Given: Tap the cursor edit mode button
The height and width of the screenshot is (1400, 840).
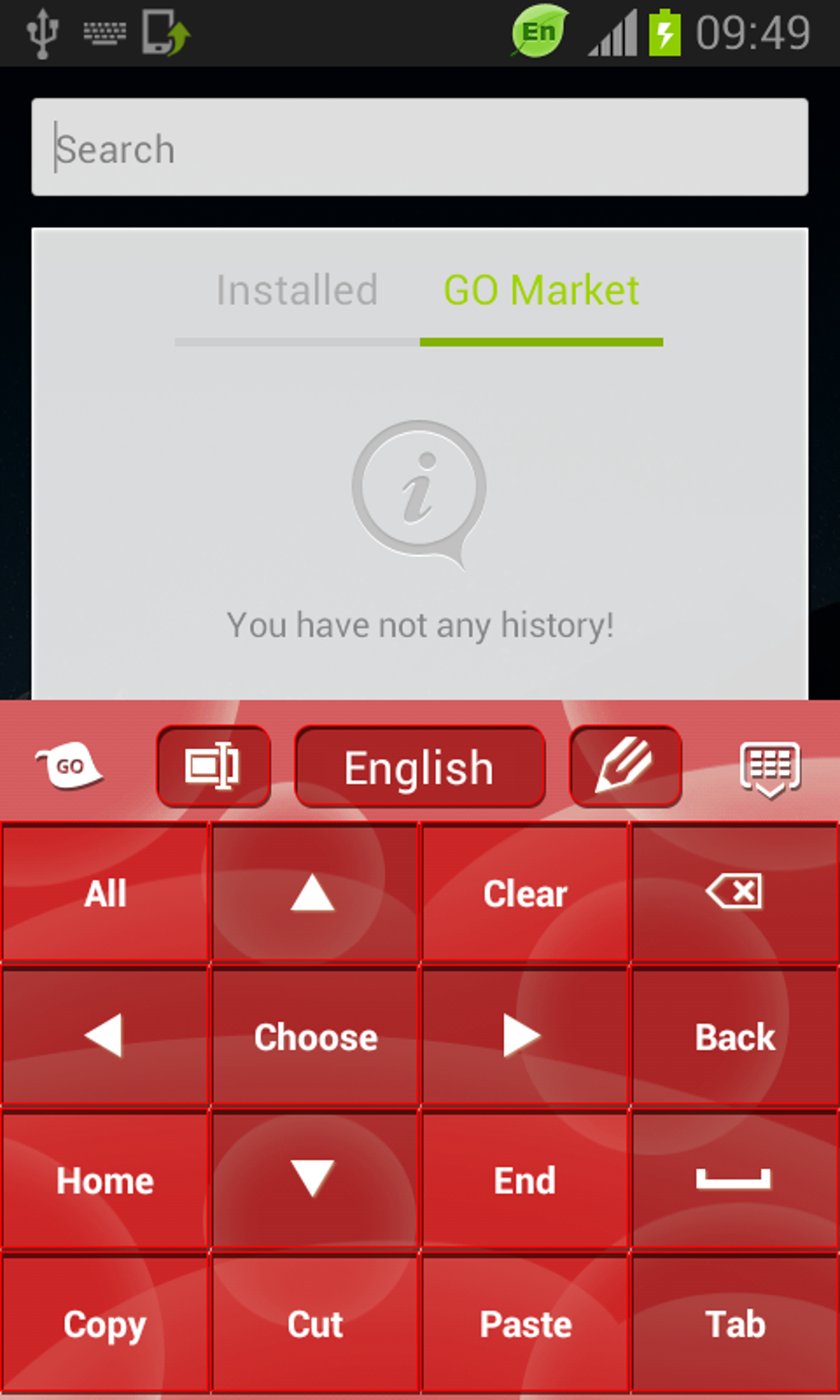Looking at the screenshot, I should coord(213,766).
